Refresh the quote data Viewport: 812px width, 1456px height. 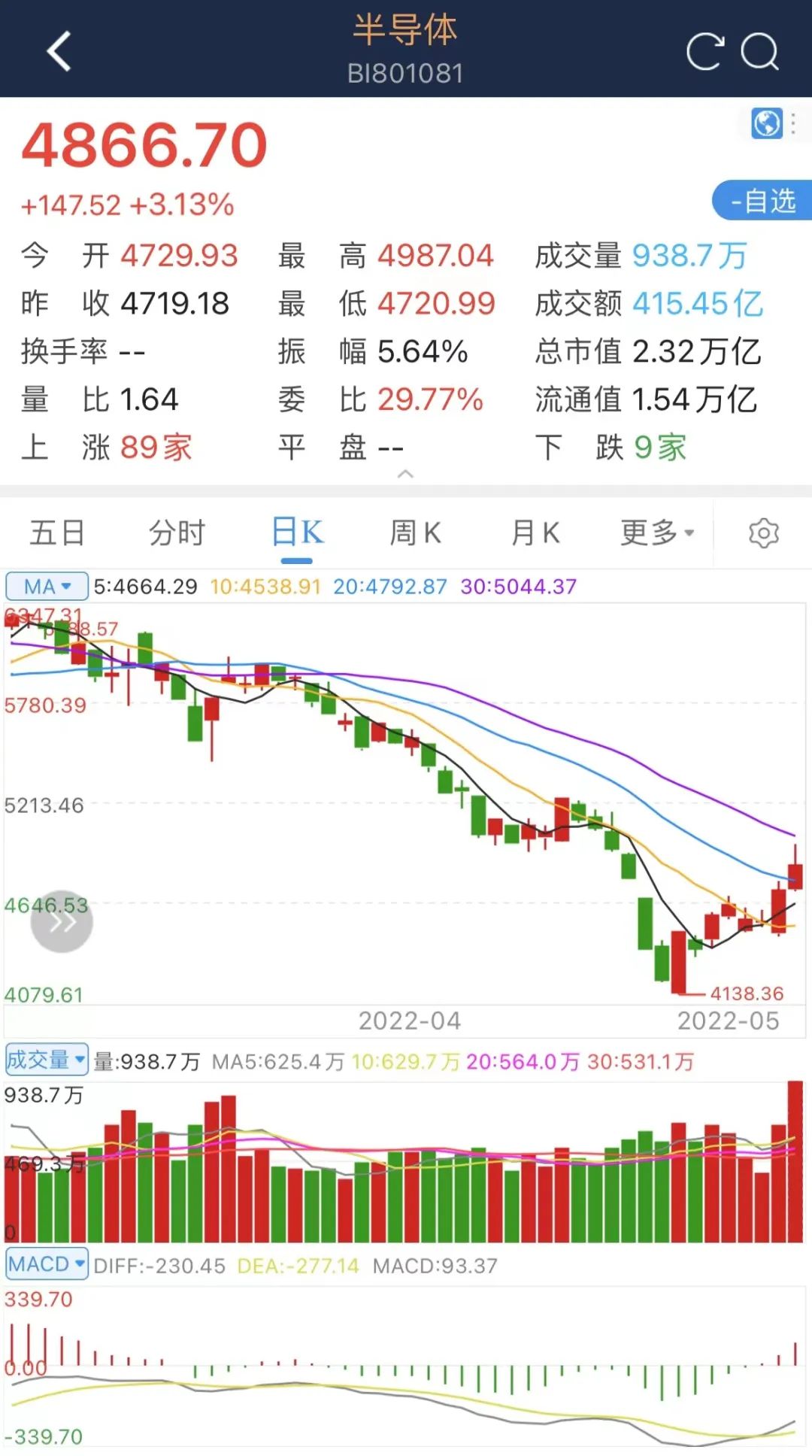(x=704, y=51)
